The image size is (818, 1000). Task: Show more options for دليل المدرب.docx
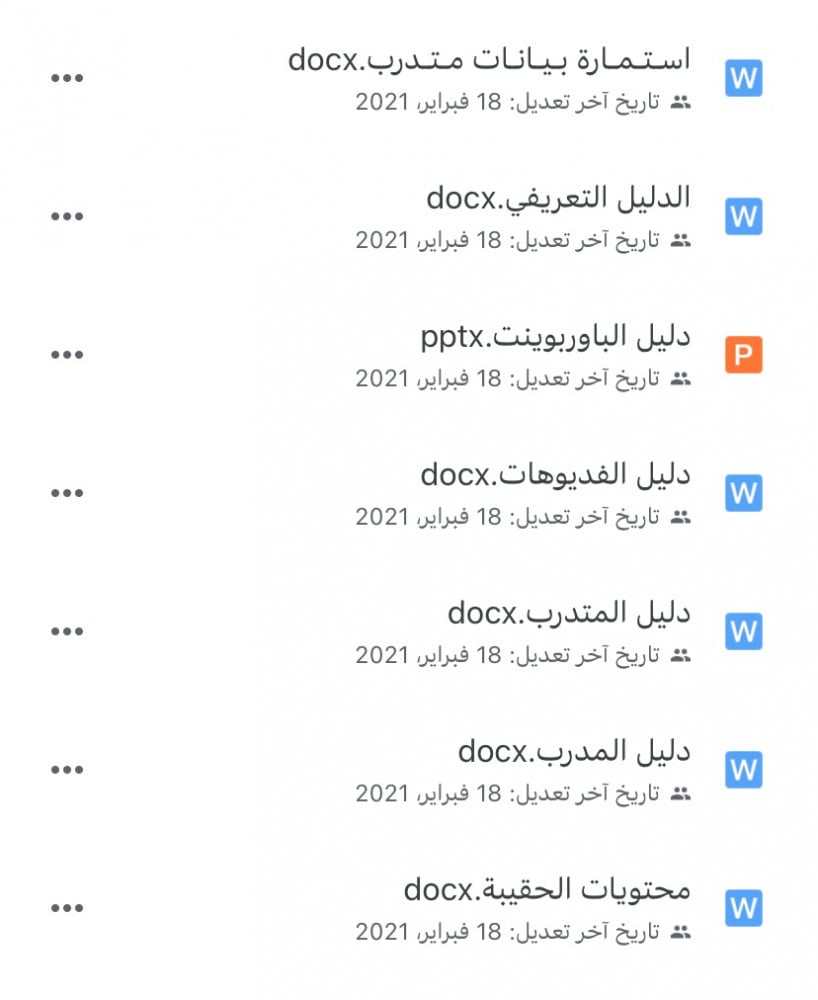67,769
